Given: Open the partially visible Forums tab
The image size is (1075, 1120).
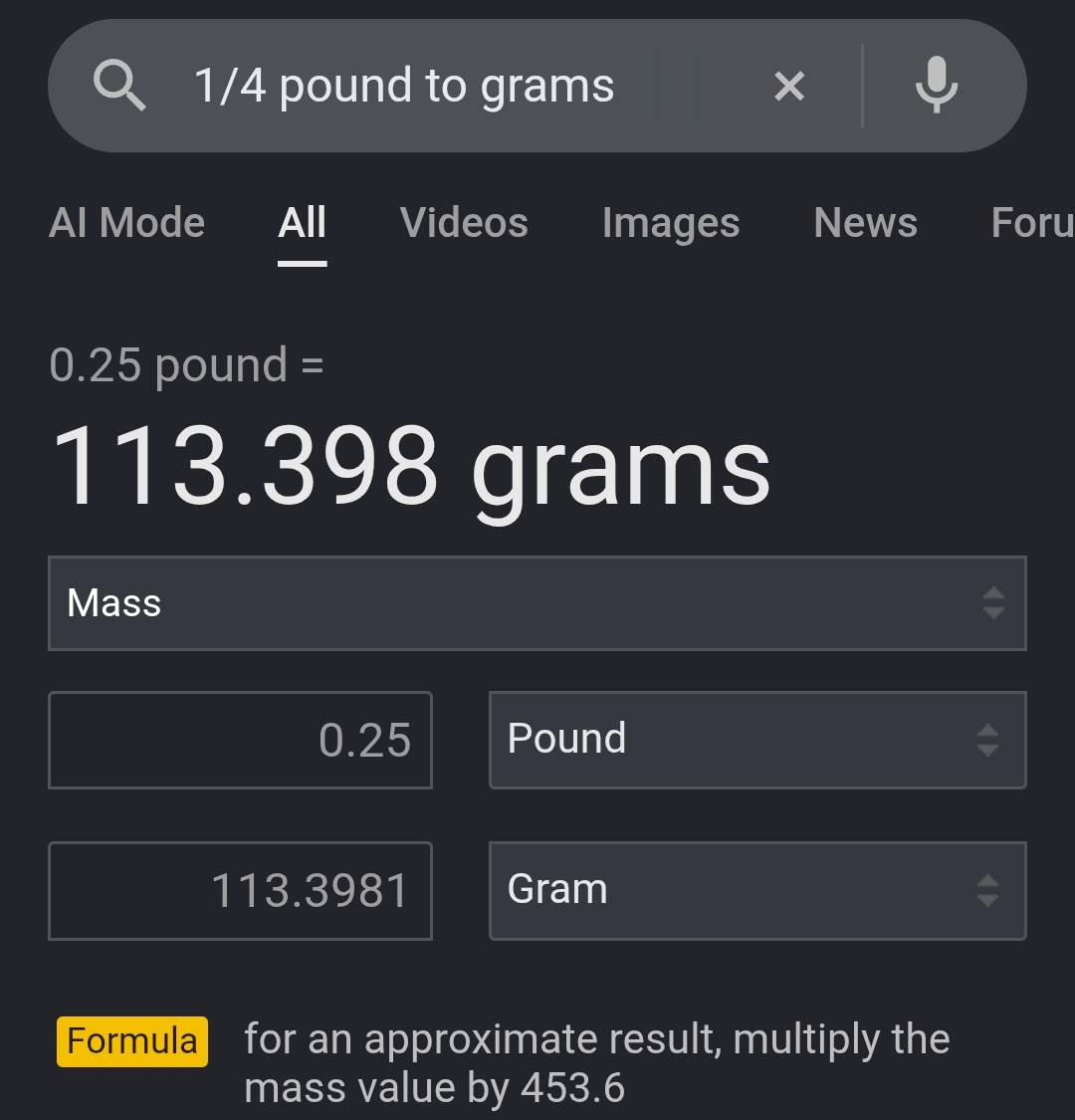Looking at the screenshot, I should [x=1033, y=222].
